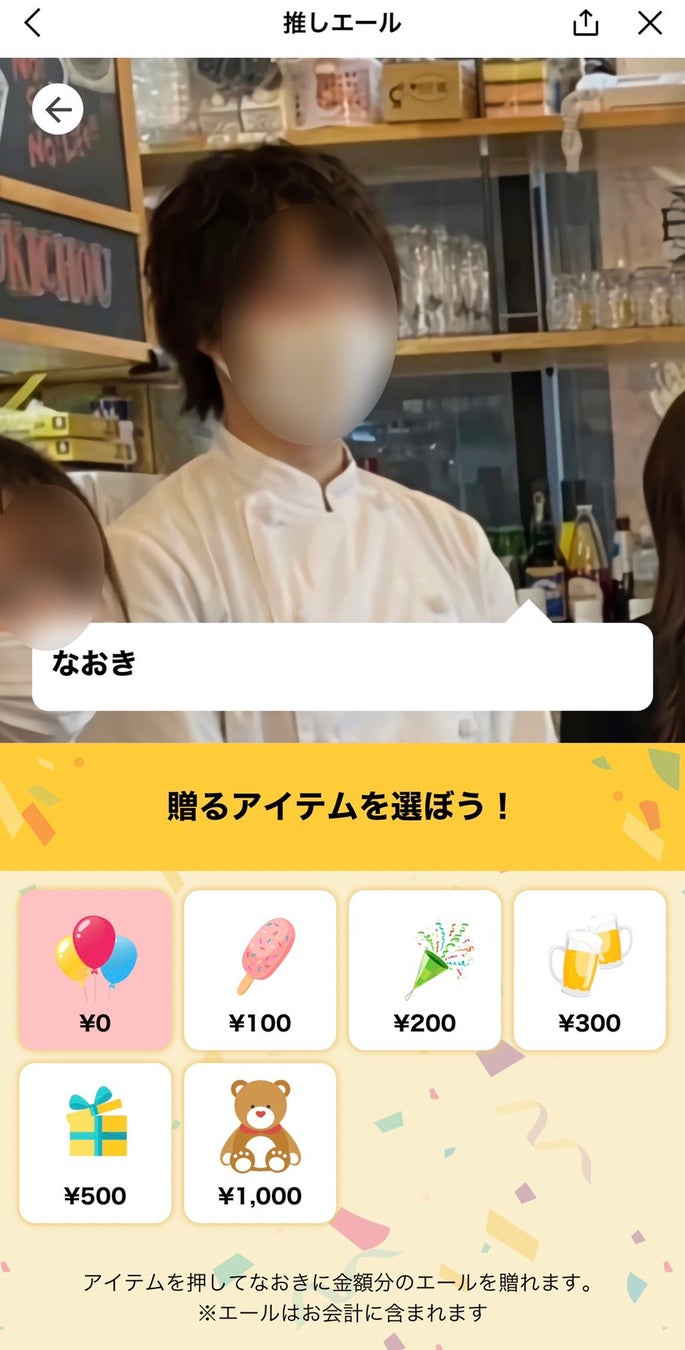Pick the ¥200 party popper item

[x=425, y=970]
